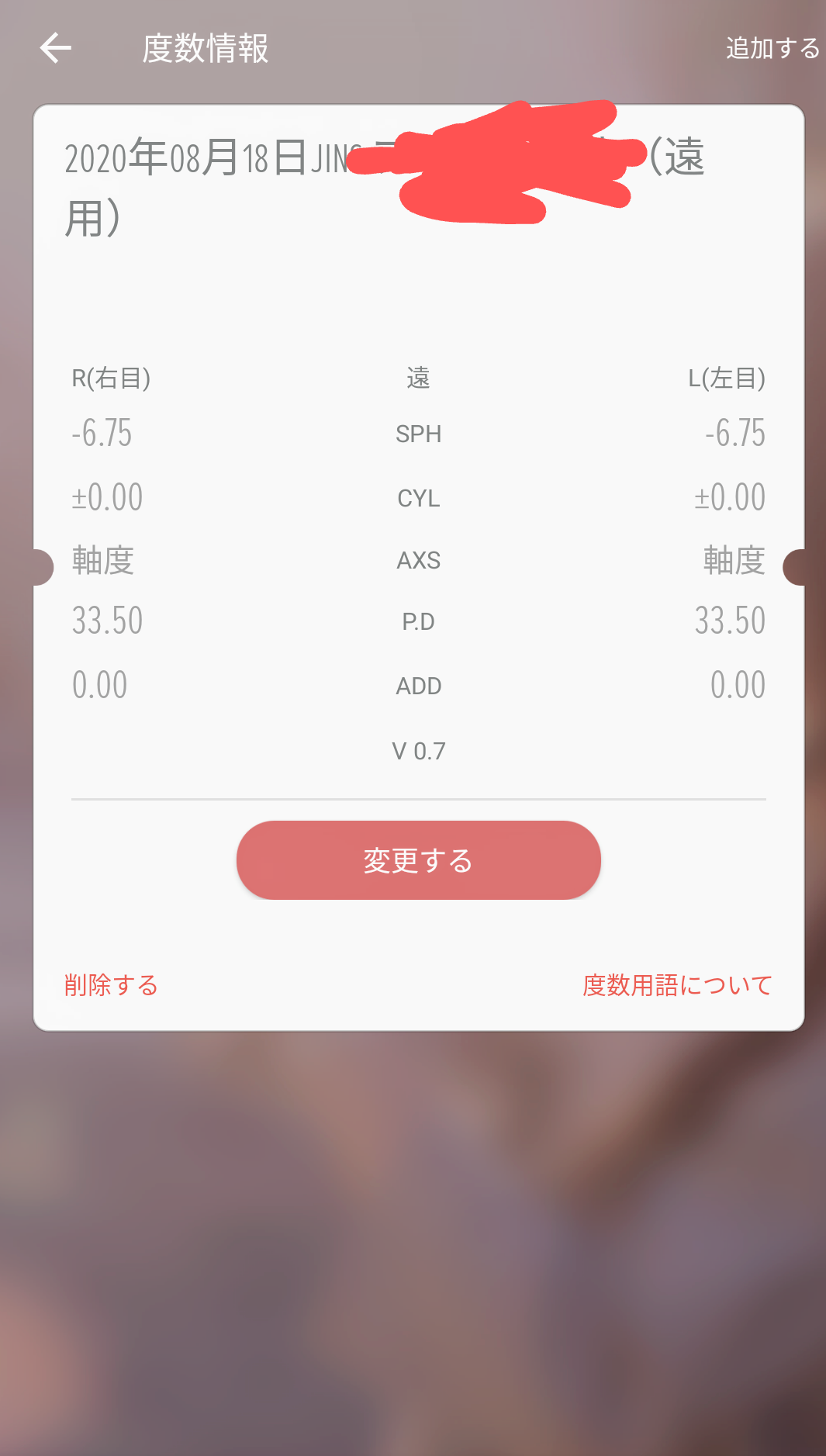Tap the 変更する button

click(419, 860)
